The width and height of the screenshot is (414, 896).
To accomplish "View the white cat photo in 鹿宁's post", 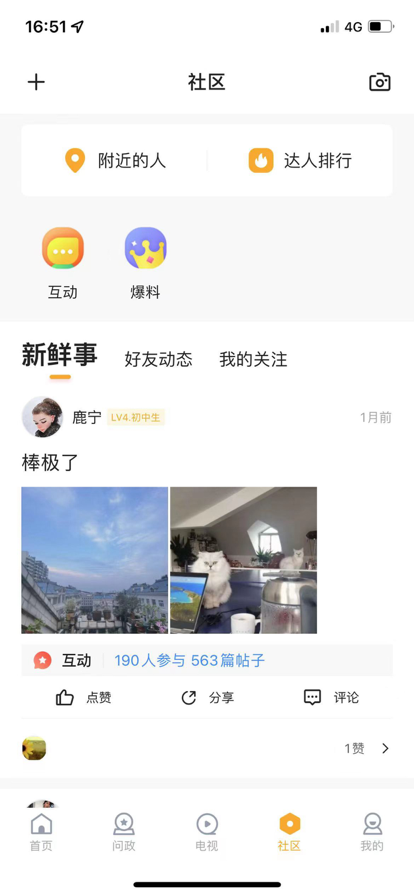I will click(x=244, y=560).
